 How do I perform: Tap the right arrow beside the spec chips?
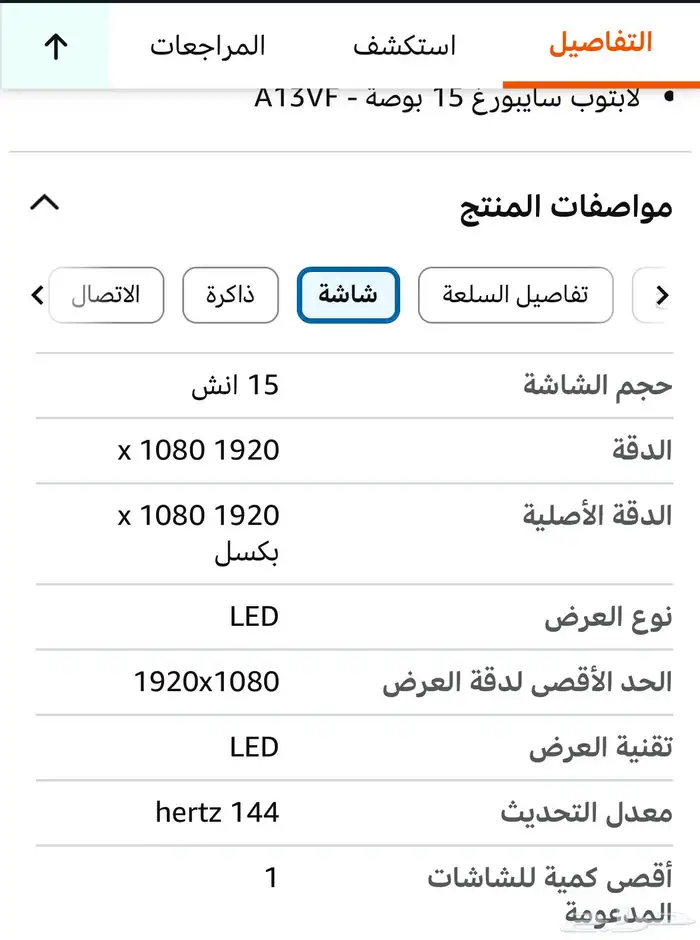[x=661, y=296]
